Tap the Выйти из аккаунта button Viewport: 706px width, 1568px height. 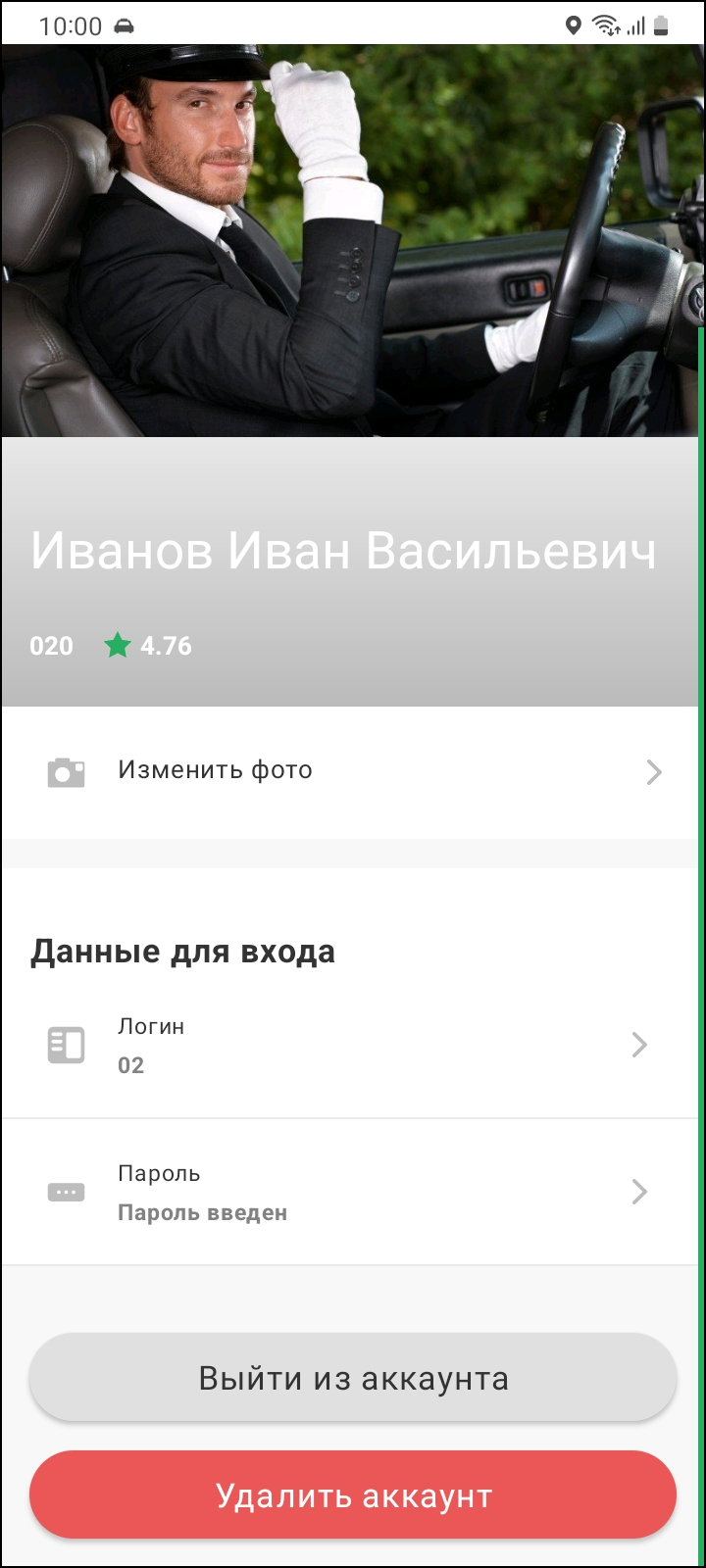(x=353, y=1378)
